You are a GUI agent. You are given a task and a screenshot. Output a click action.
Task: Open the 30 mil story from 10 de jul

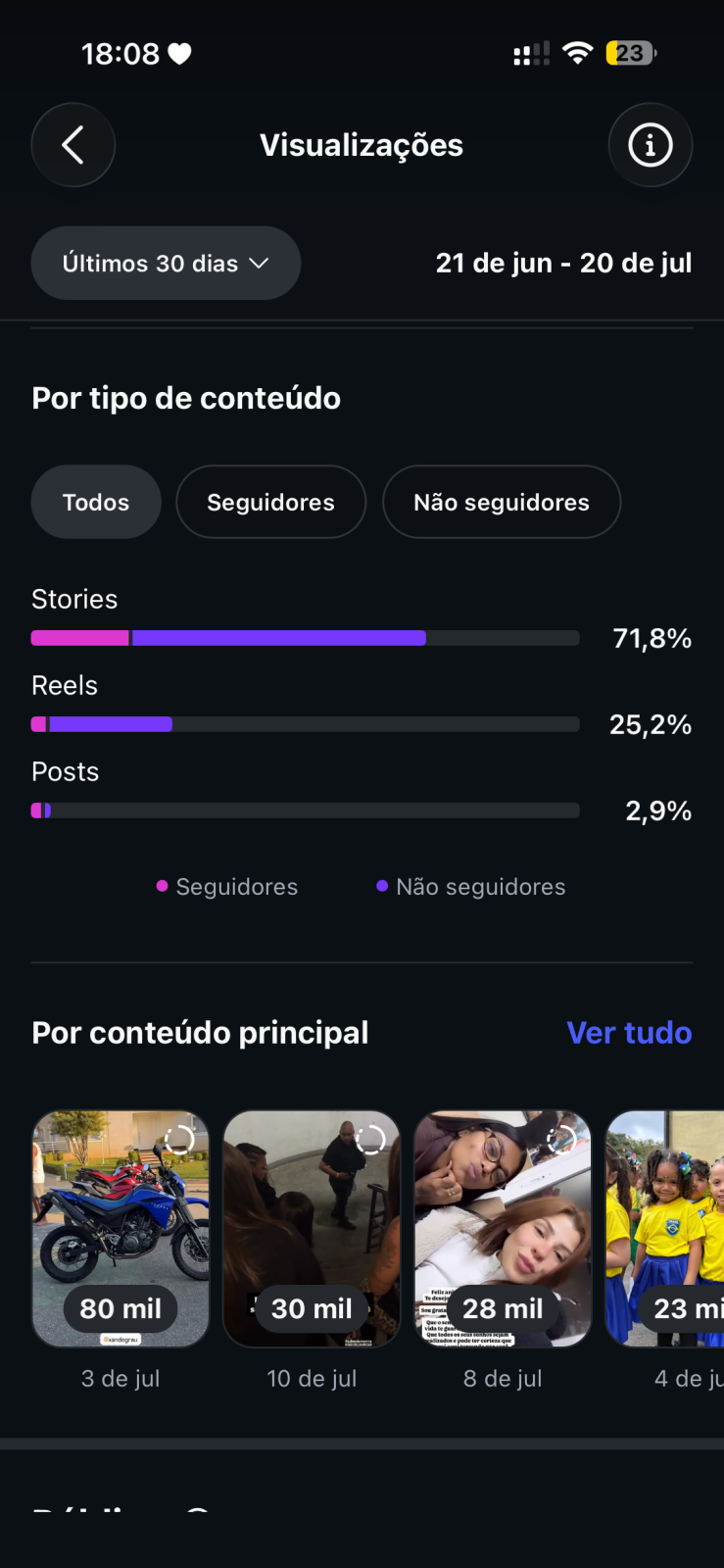[x=312, y=1228]
